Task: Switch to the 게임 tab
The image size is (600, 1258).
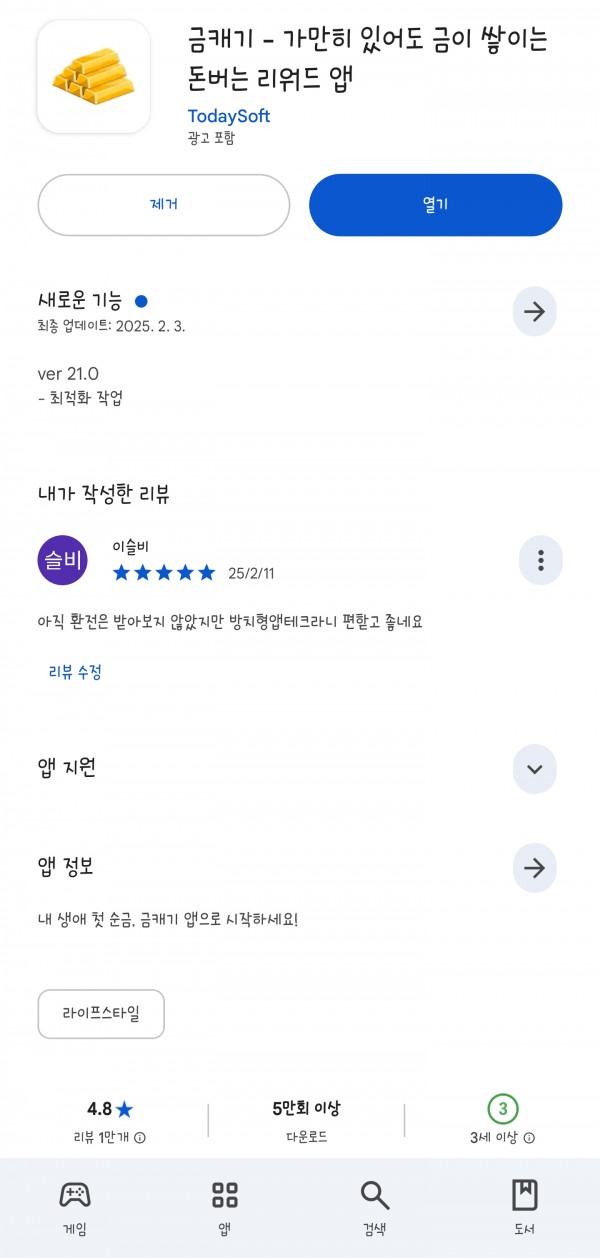Action: [x=75, y=1207]
